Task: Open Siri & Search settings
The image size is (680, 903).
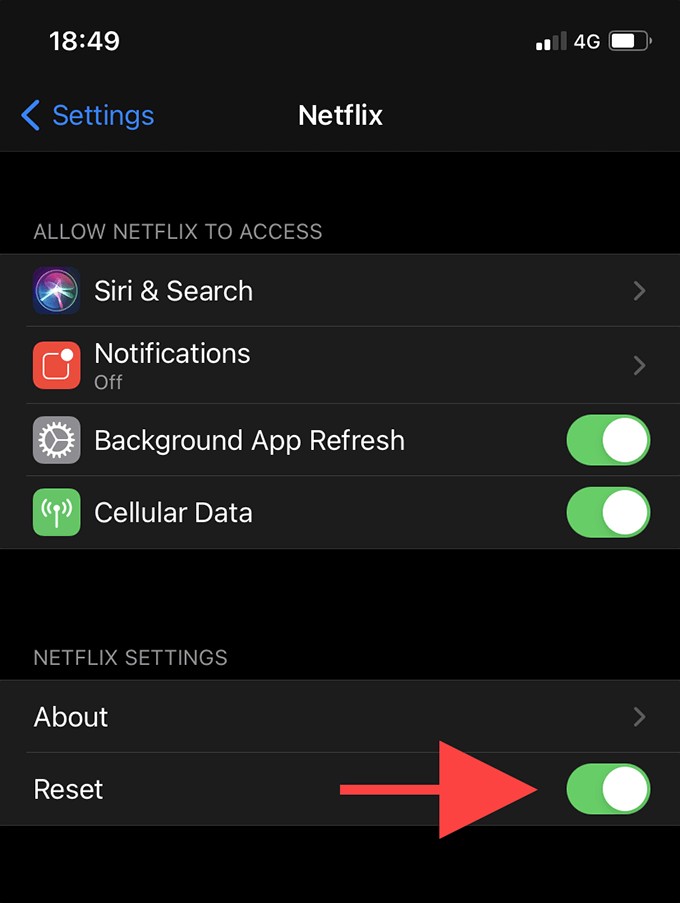Action: click(x=340, y=291)
